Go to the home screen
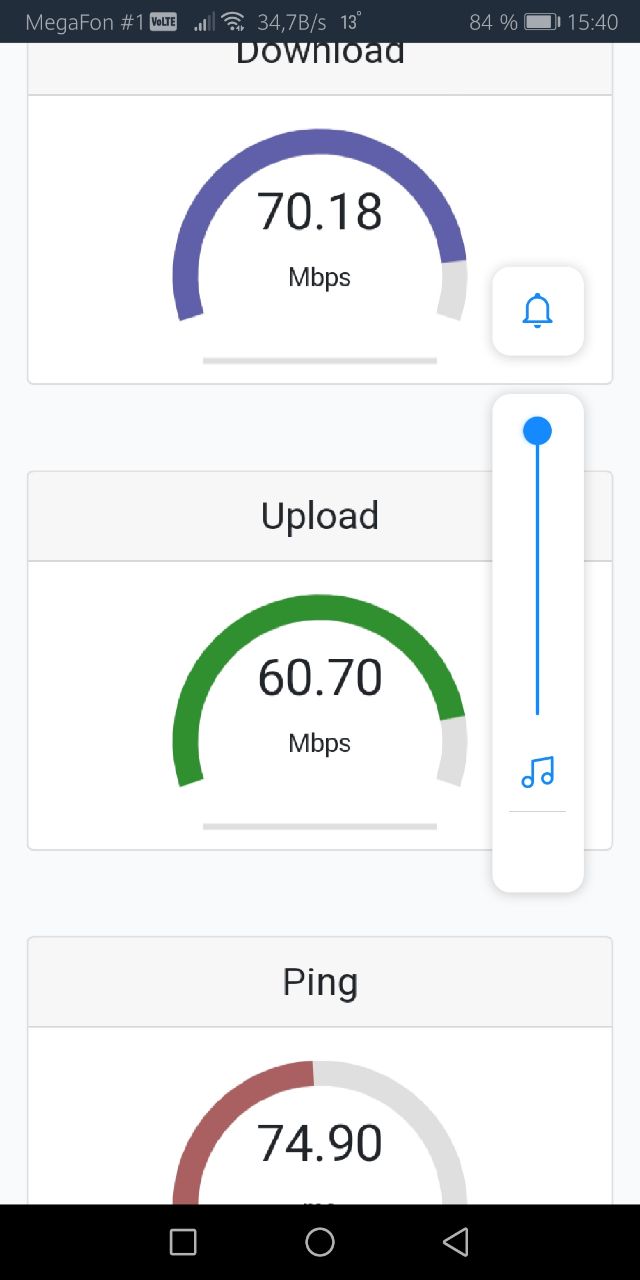This screenshot has height=1280, width=640. [320, 1242]
